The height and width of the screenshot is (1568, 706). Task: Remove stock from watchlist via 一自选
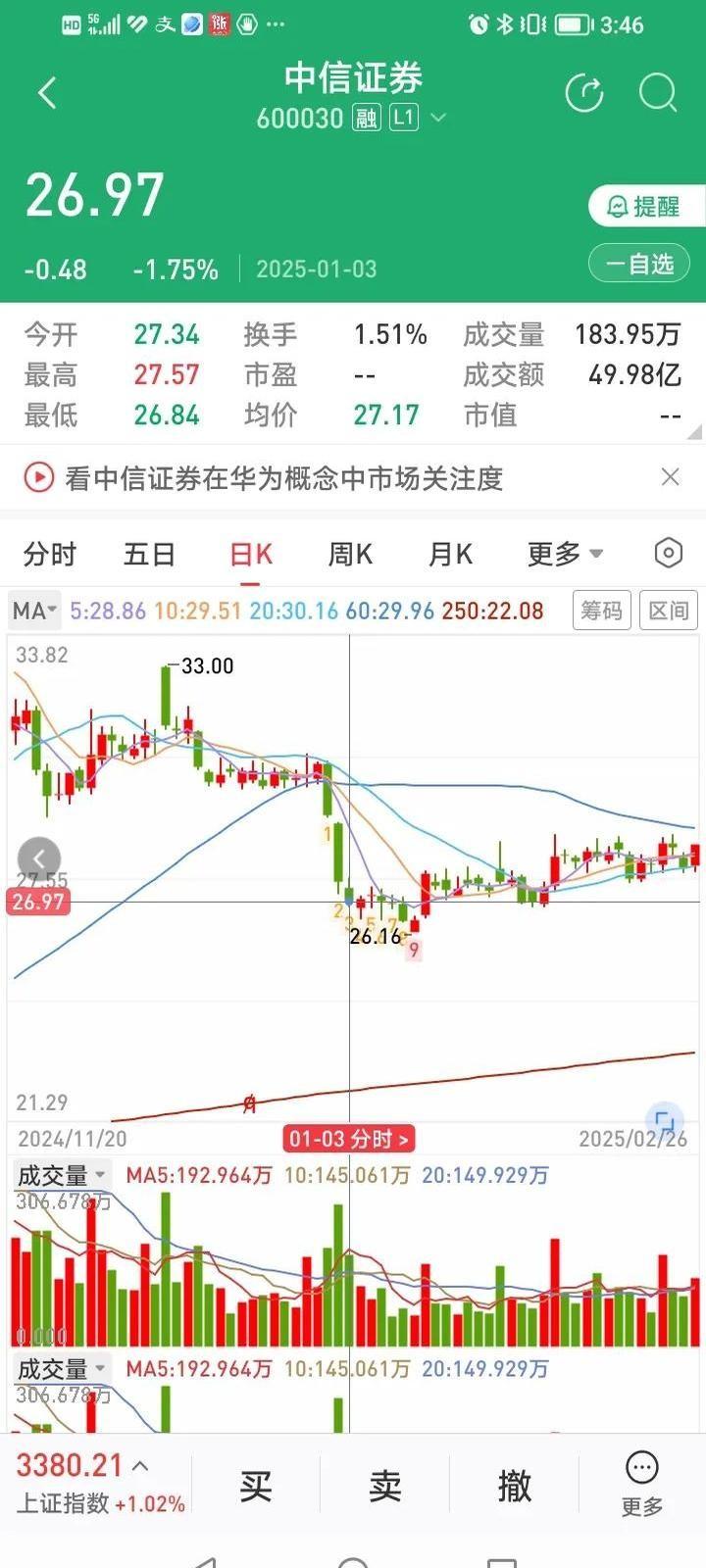[638, 264]
